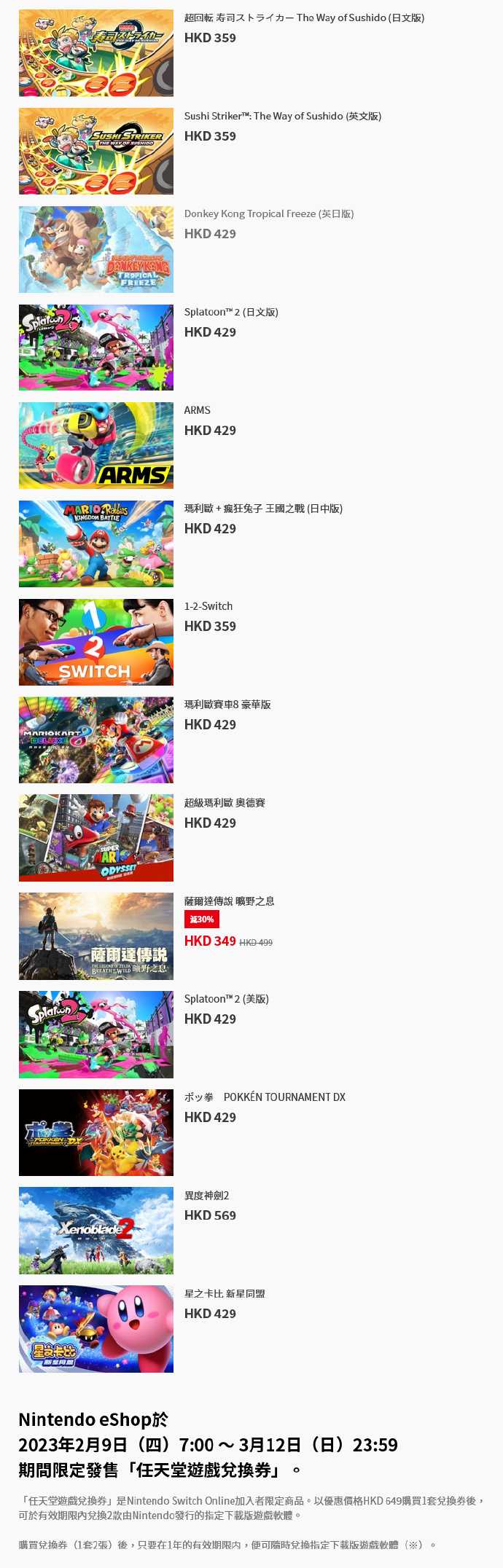Screen dimensions: 503x1568
Task: View Mario Kart 8 Deluxe listing
Action: click(x=96, y=740)
